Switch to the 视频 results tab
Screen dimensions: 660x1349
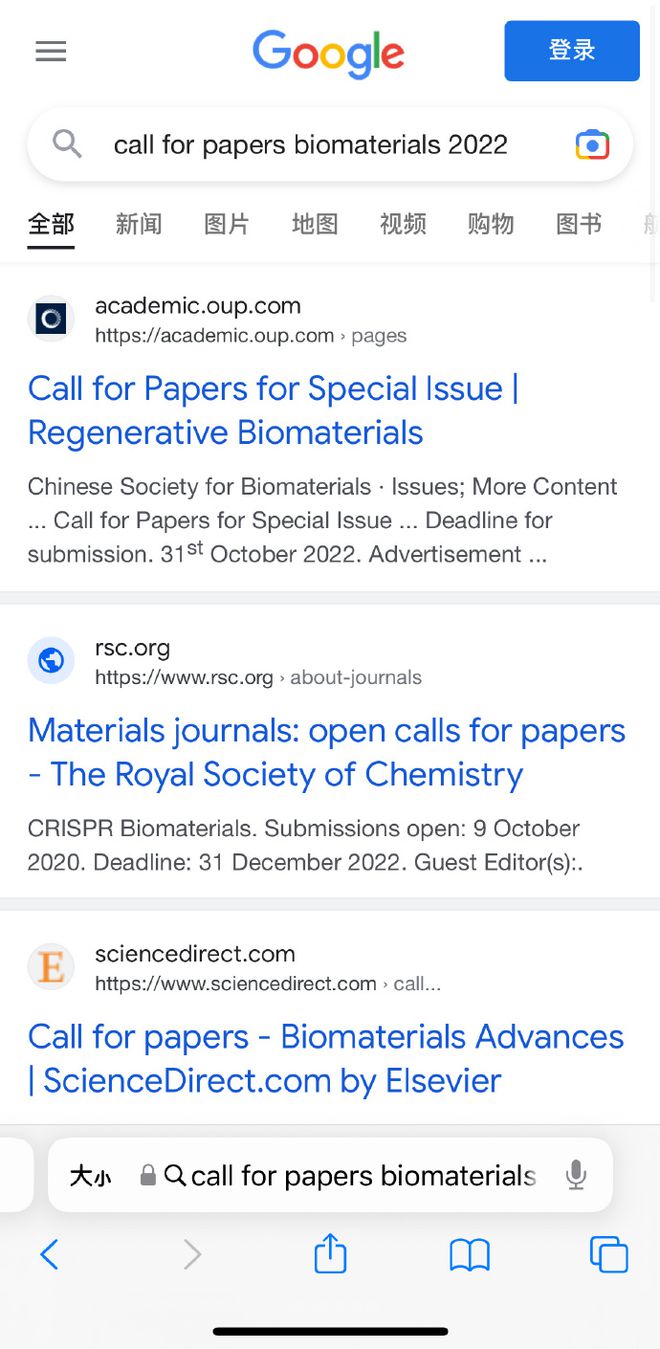(402, 224)
